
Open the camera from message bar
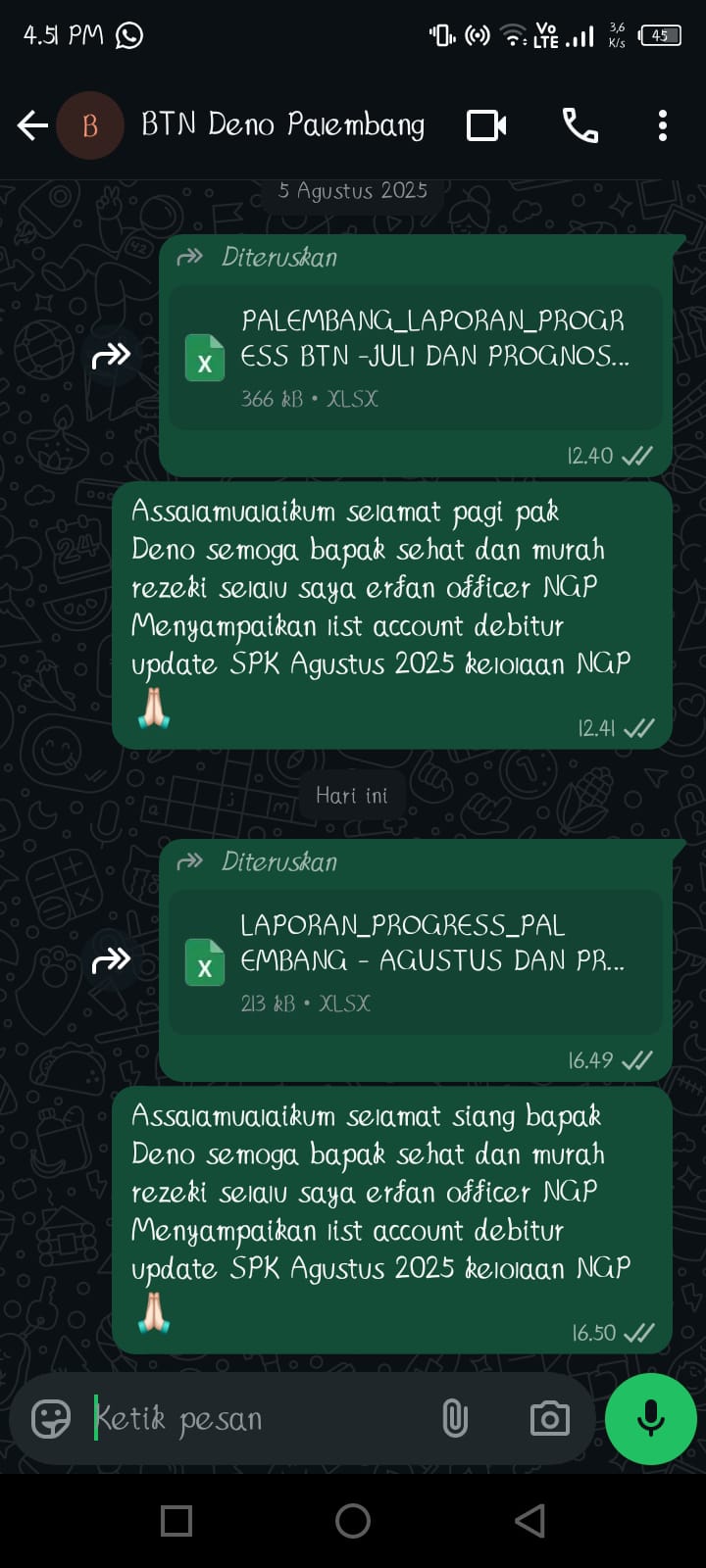click(549, 1418)
